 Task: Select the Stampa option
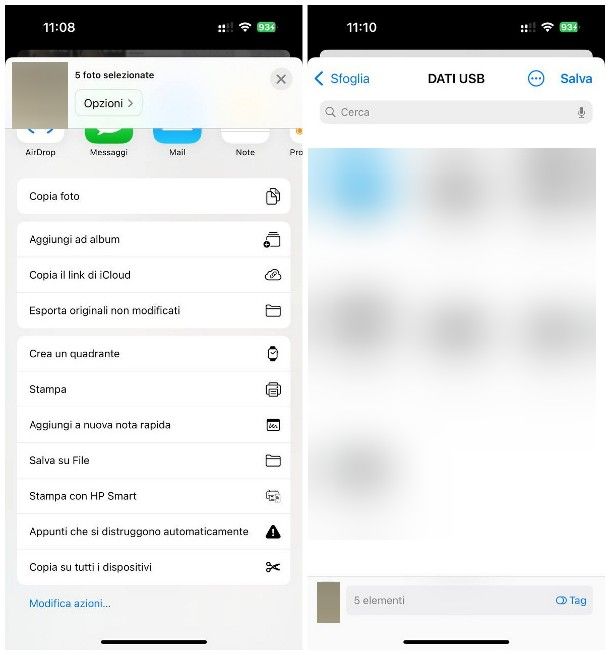(x=153, y=389)
